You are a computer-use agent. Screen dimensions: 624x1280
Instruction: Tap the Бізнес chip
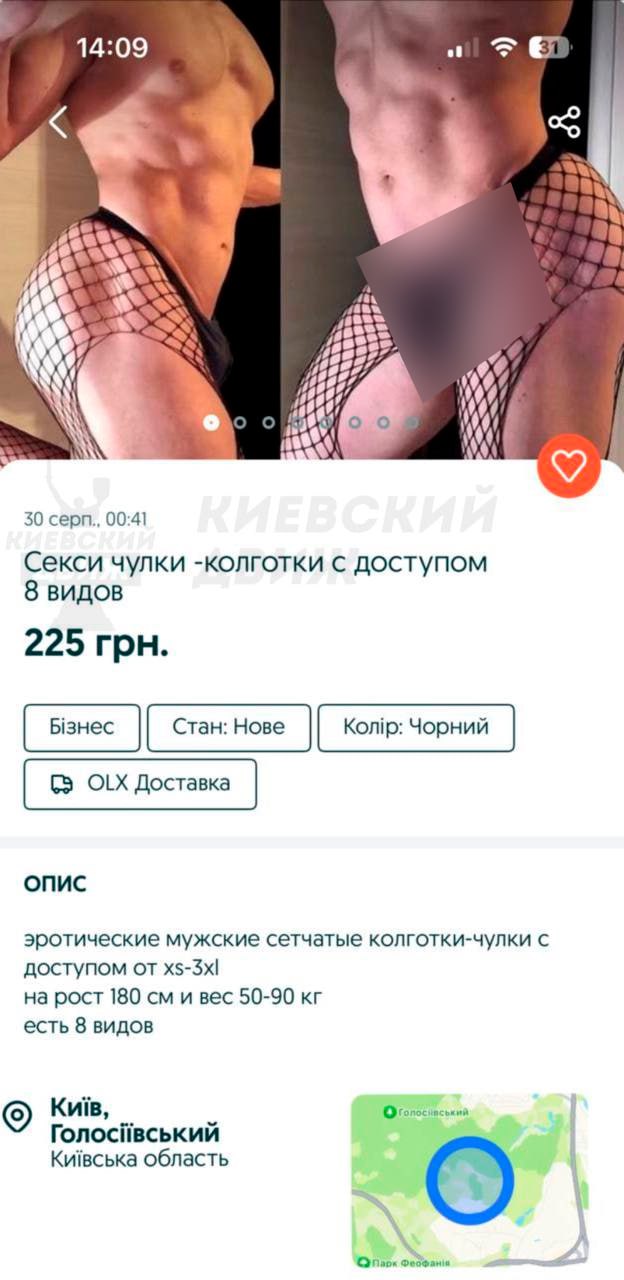click(x=82, y=727)
